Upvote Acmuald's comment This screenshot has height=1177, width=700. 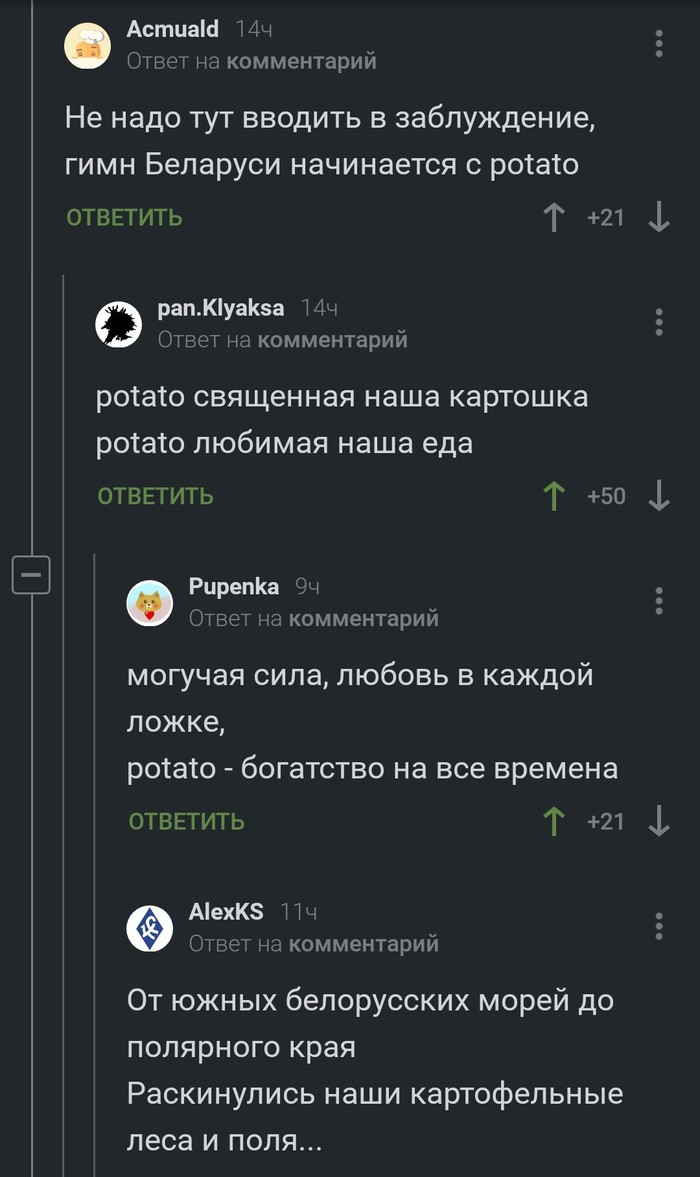point(553,217)
